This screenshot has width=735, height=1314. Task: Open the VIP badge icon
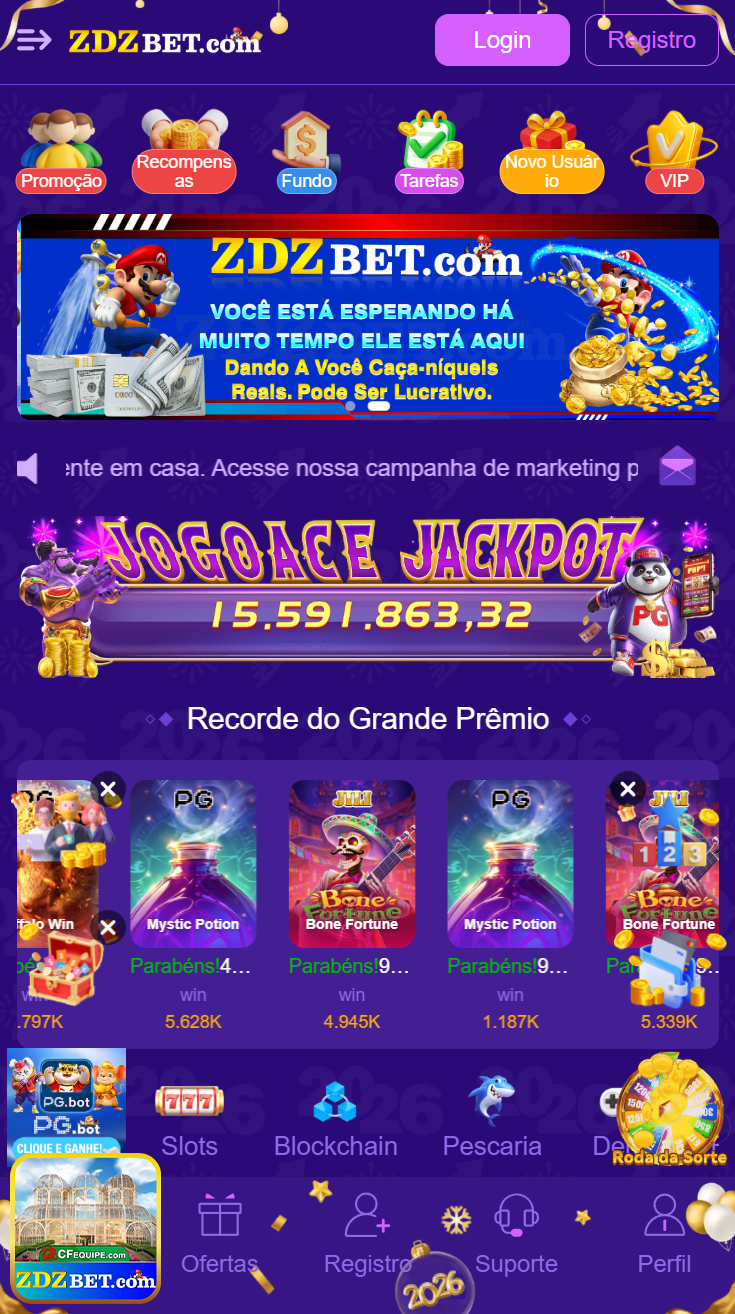[x=673, y=145]
